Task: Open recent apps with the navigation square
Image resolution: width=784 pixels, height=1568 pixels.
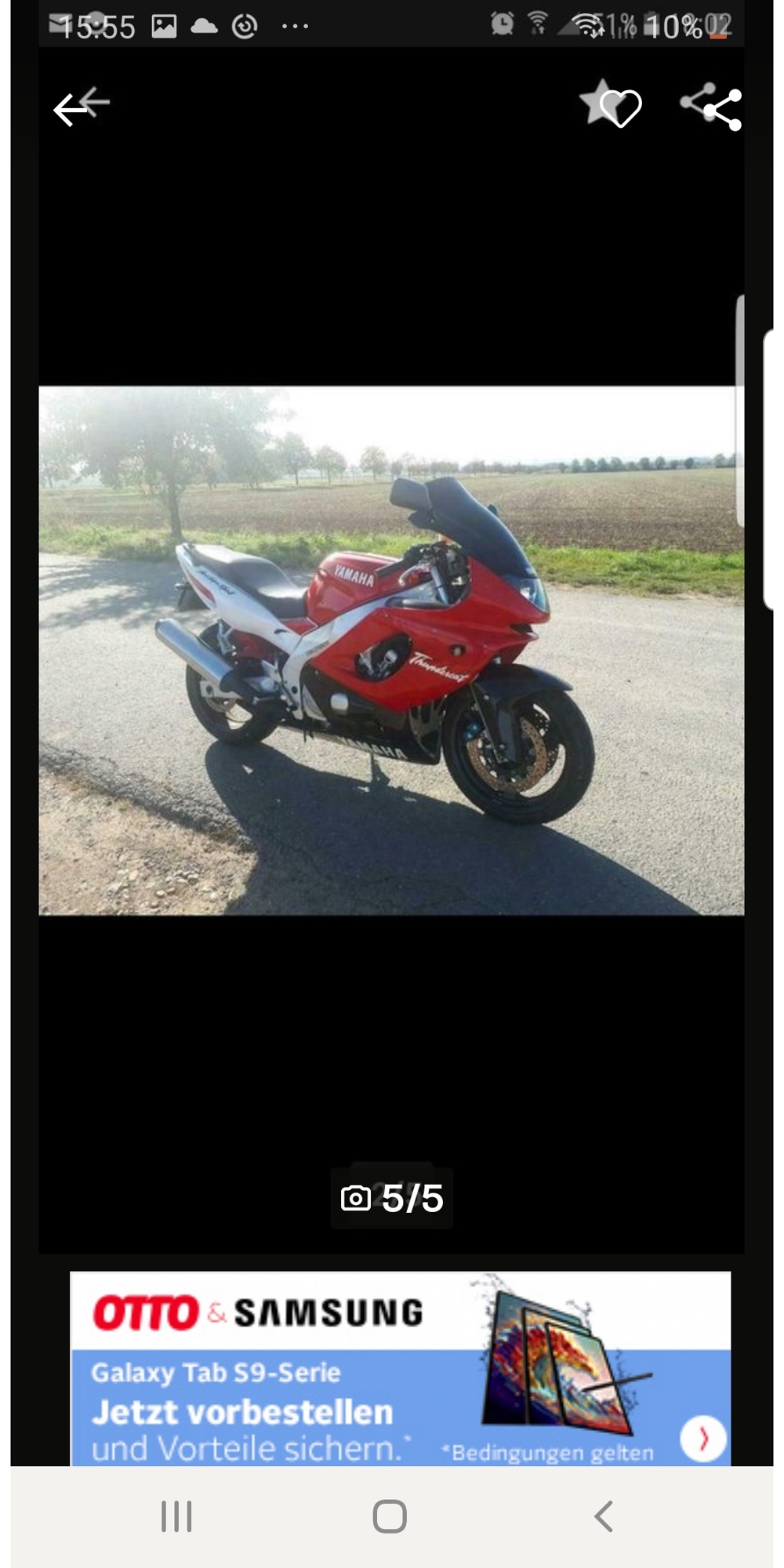Action: pyautogui.click(x=390, y=1517)
